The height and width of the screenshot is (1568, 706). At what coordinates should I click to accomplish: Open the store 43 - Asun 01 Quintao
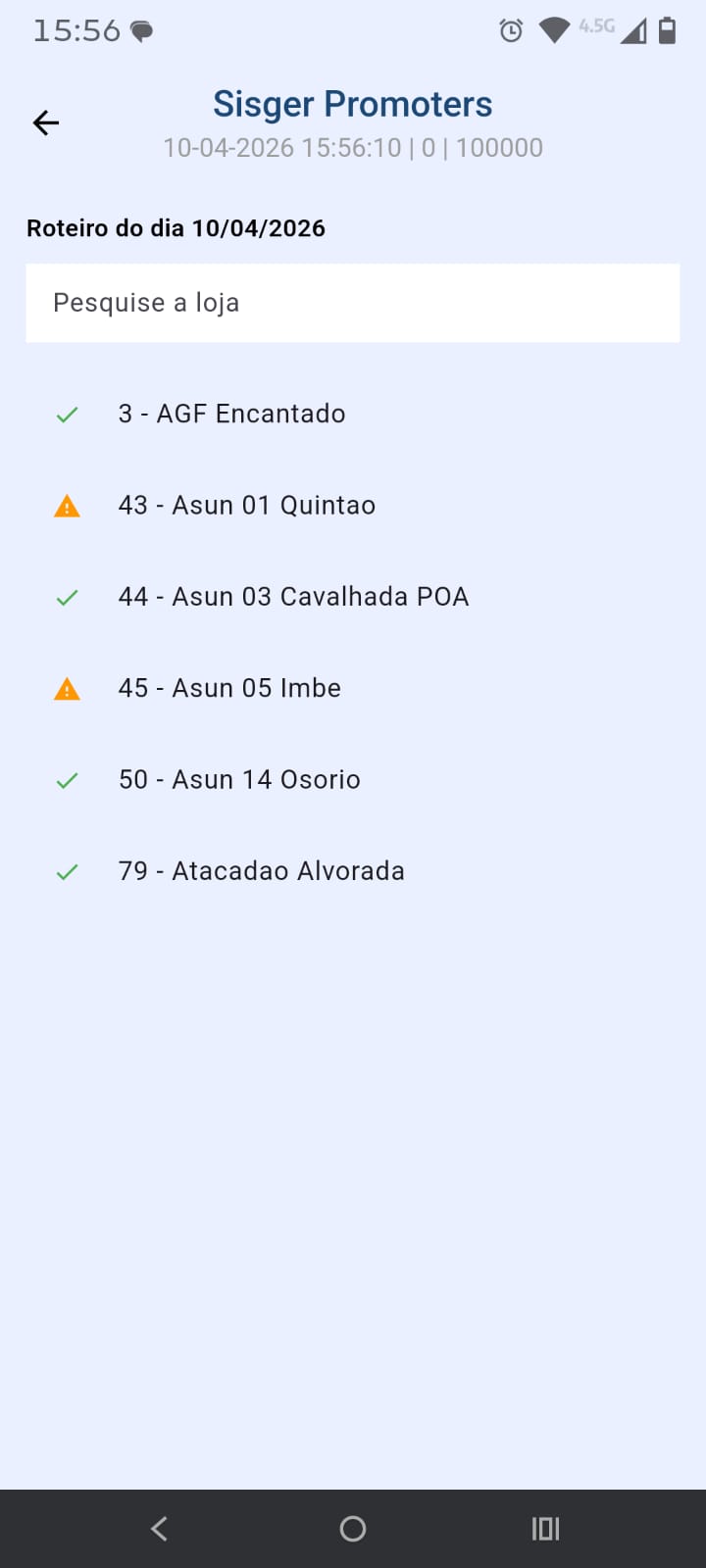(x=247, y=505)
